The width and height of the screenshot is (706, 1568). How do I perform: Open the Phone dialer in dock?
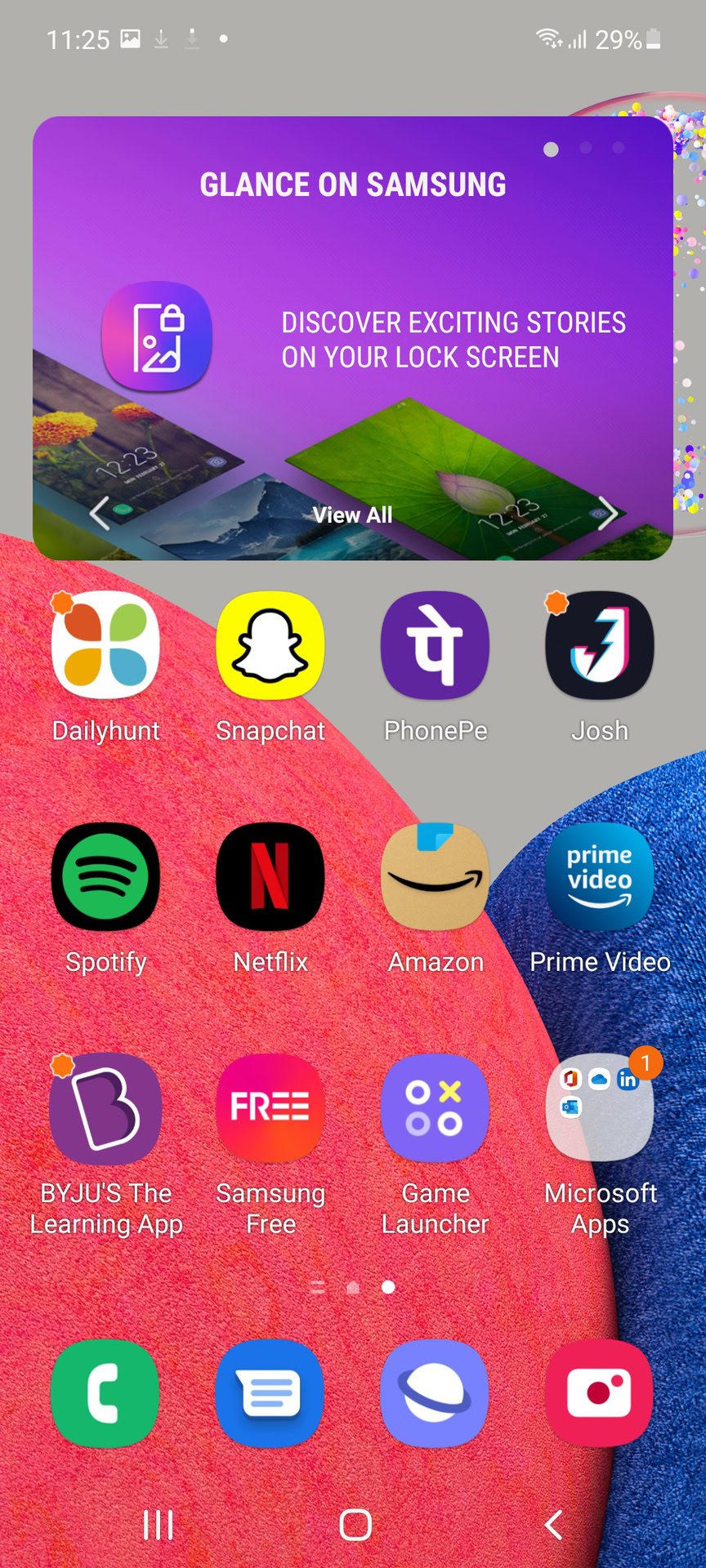105,1392
